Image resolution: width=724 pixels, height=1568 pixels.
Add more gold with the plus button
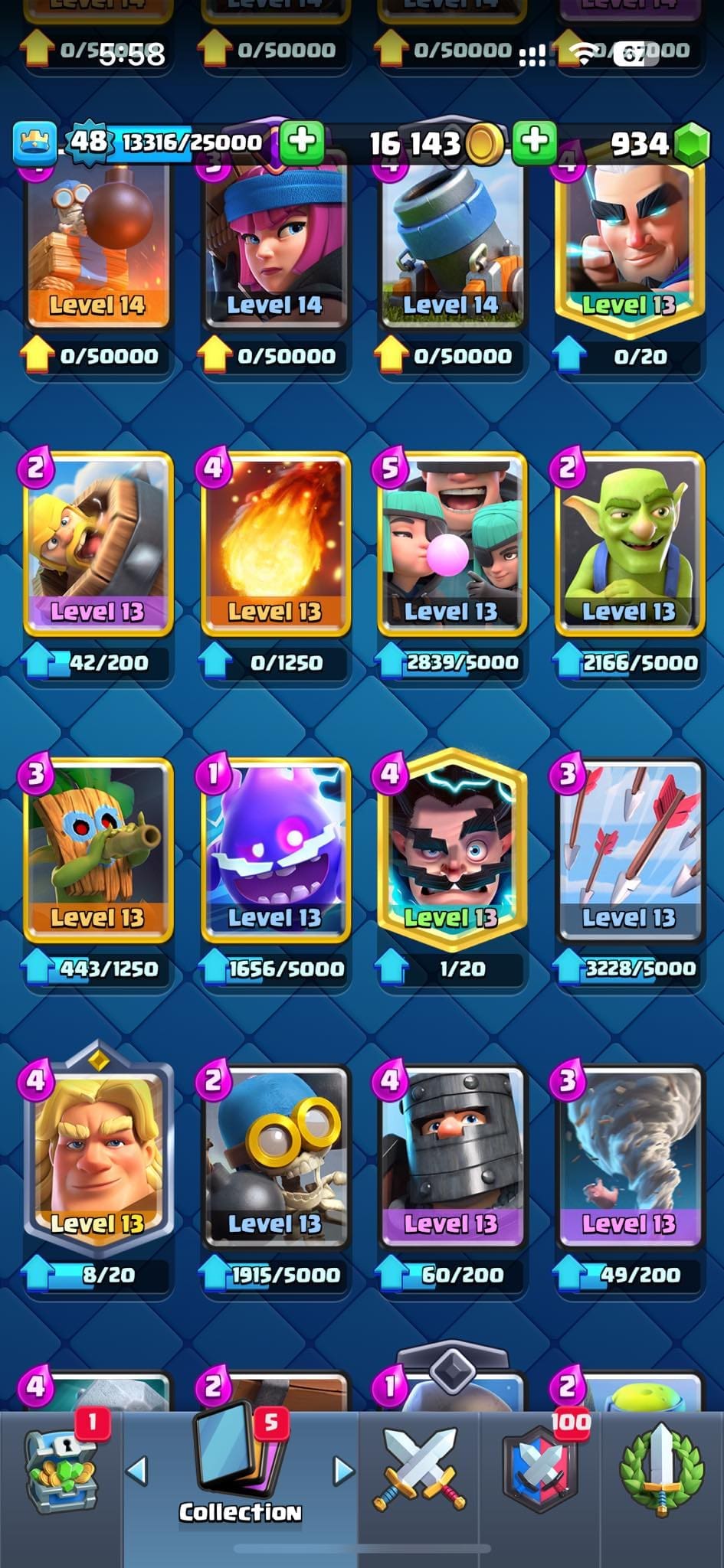[534, 142]
